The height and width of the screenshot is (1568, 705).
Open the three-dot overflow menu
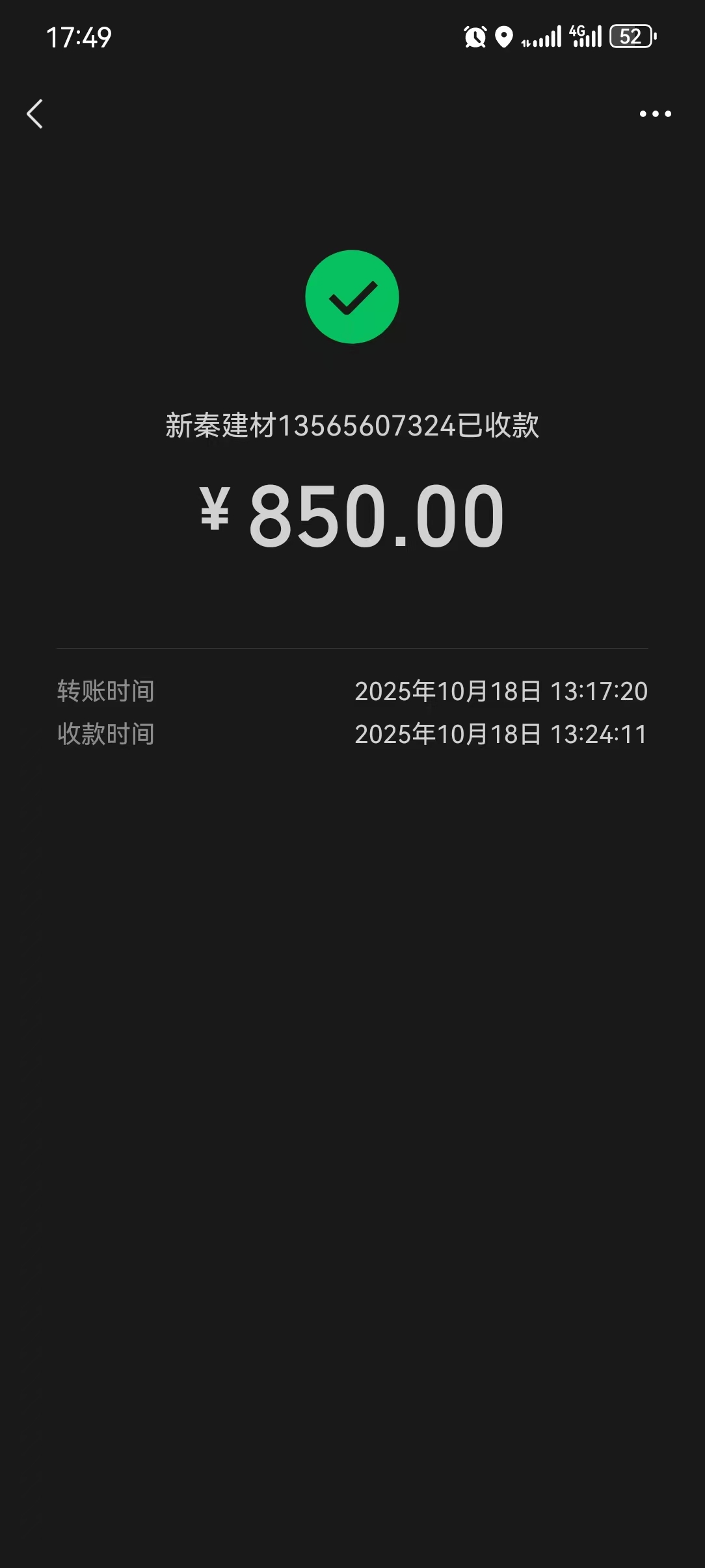click(x=655, y=114)
